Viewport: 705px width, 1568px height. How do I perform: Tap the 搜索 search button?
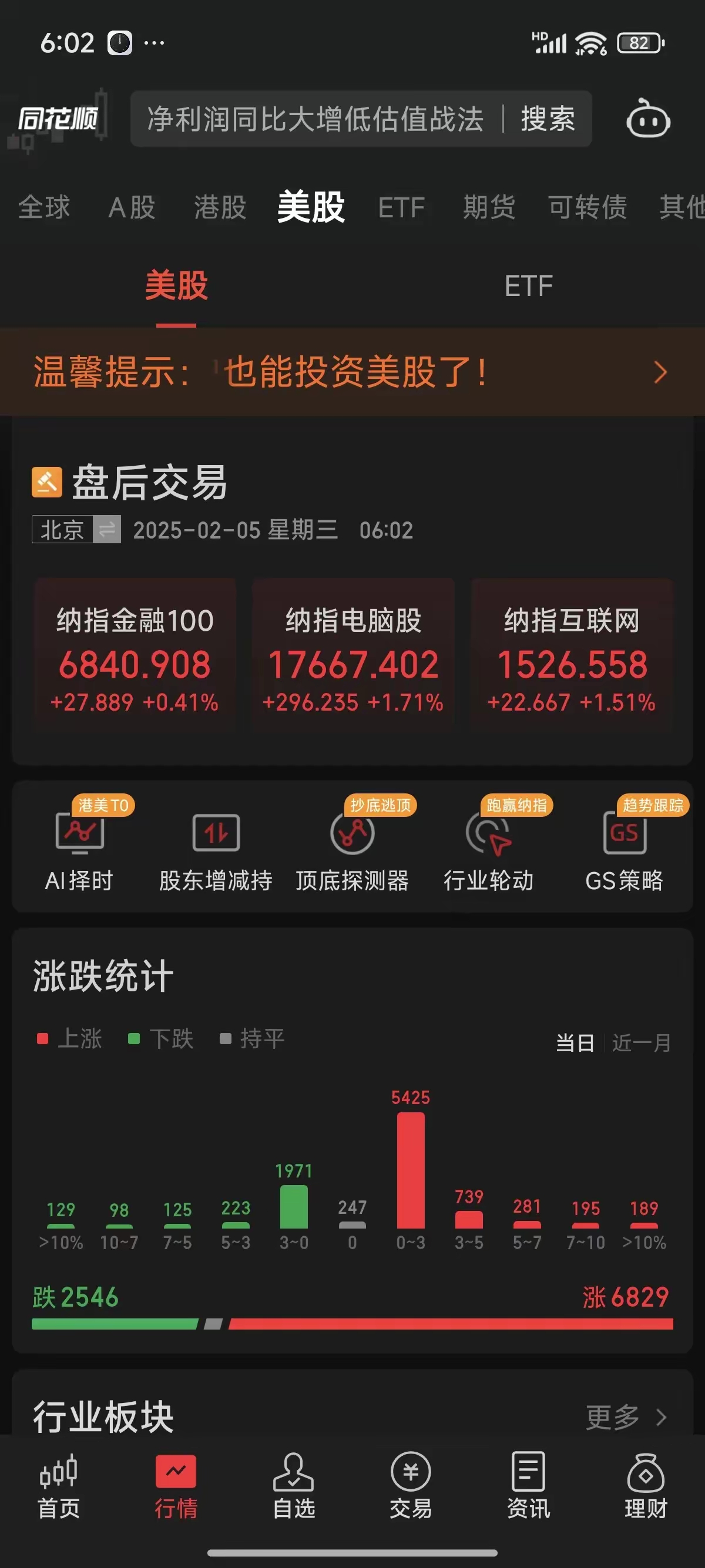pyautogui.click(x=547, y=119)
